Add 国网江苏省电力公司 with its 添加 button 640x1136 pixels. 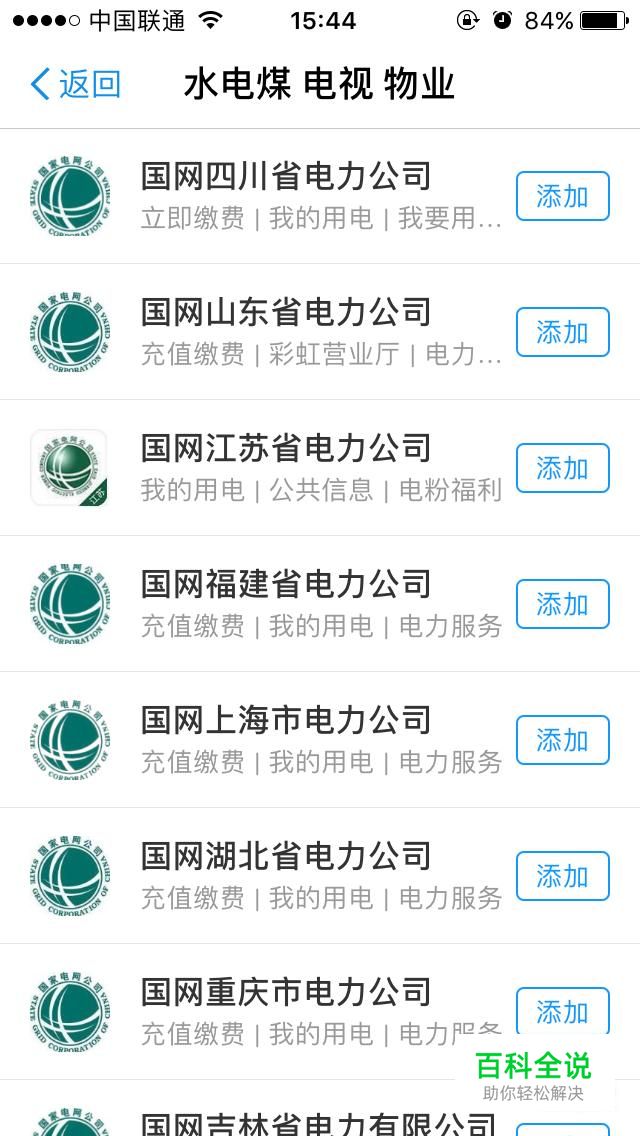(562, 468)
